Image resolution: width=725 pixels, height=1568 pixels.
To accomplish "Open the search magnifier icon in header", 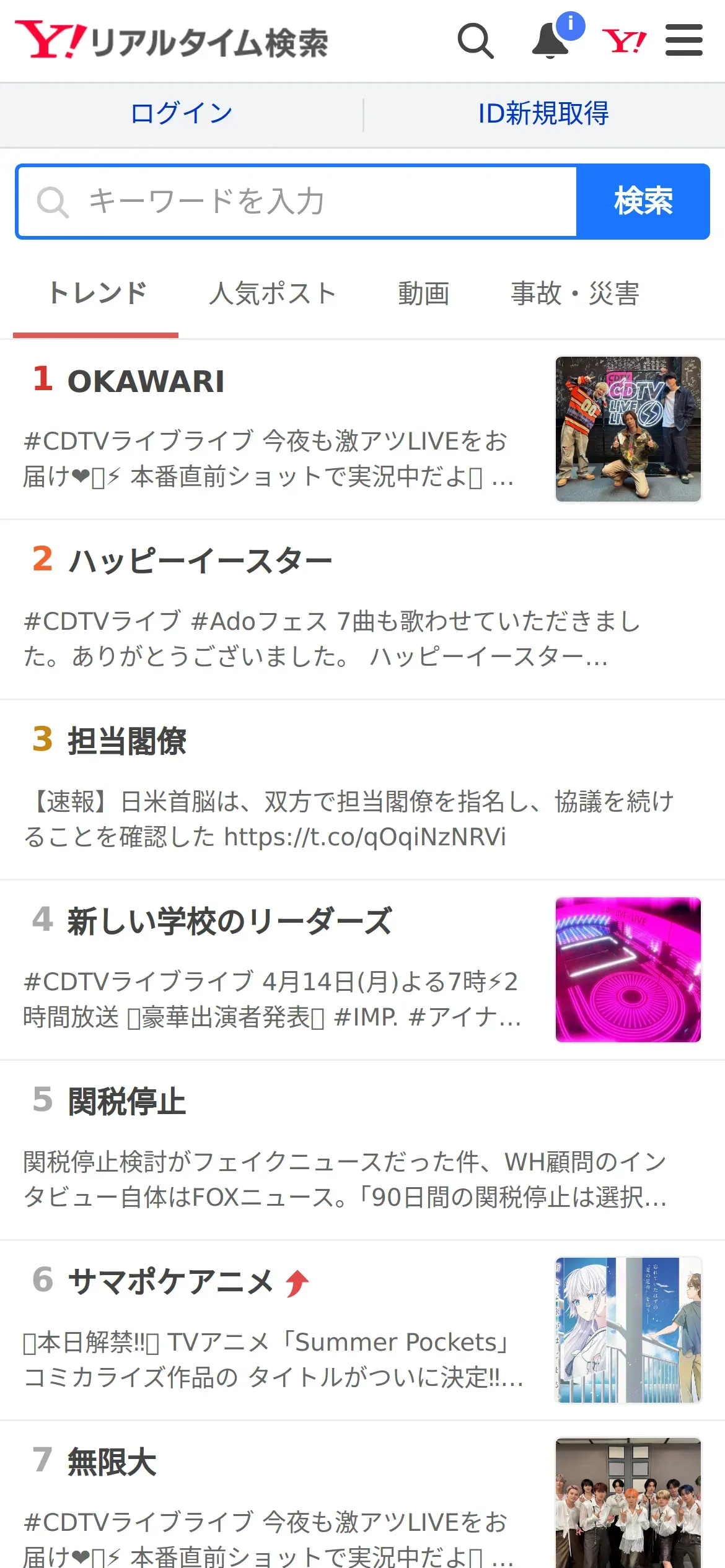I will point(475,41).
